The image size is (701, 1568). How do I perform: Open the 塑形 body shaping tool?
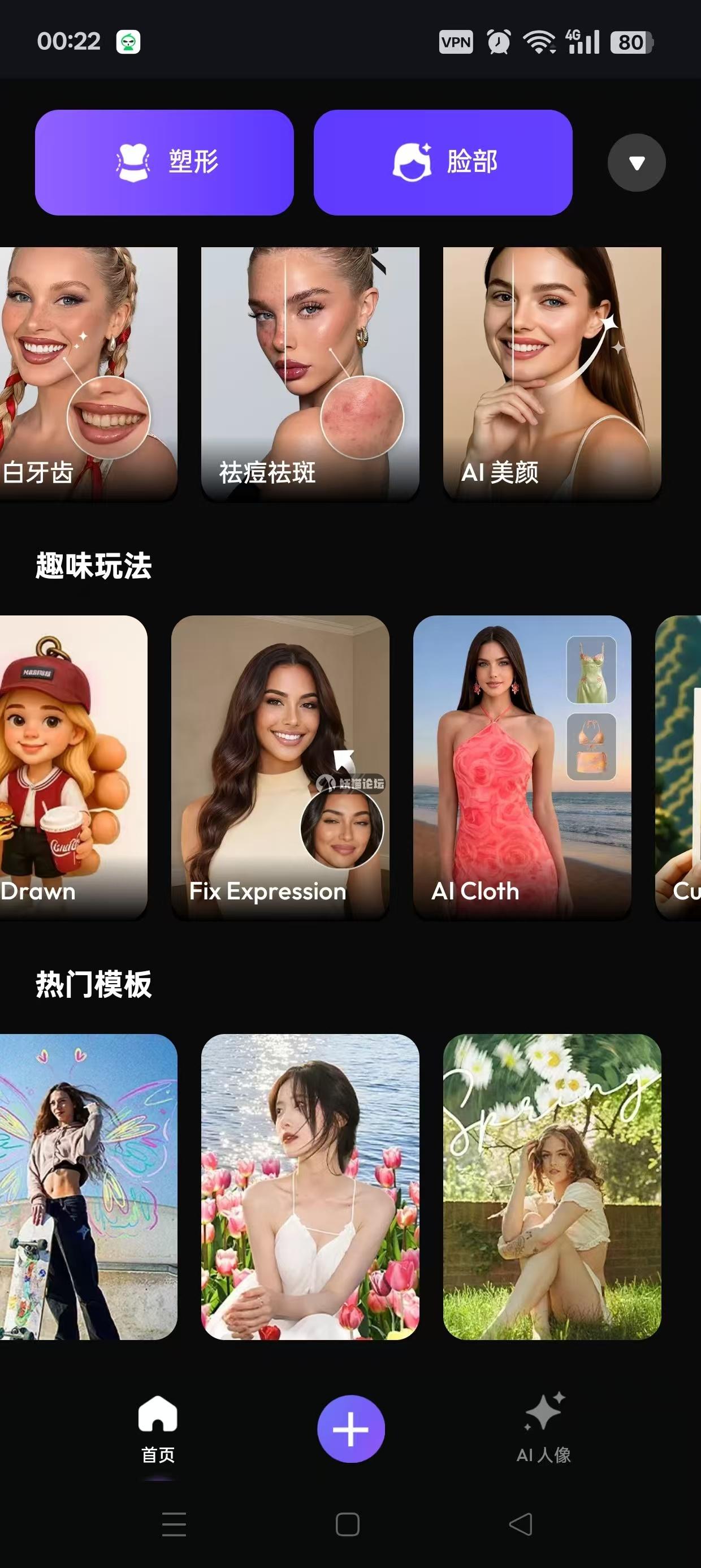tap(165, 162)
